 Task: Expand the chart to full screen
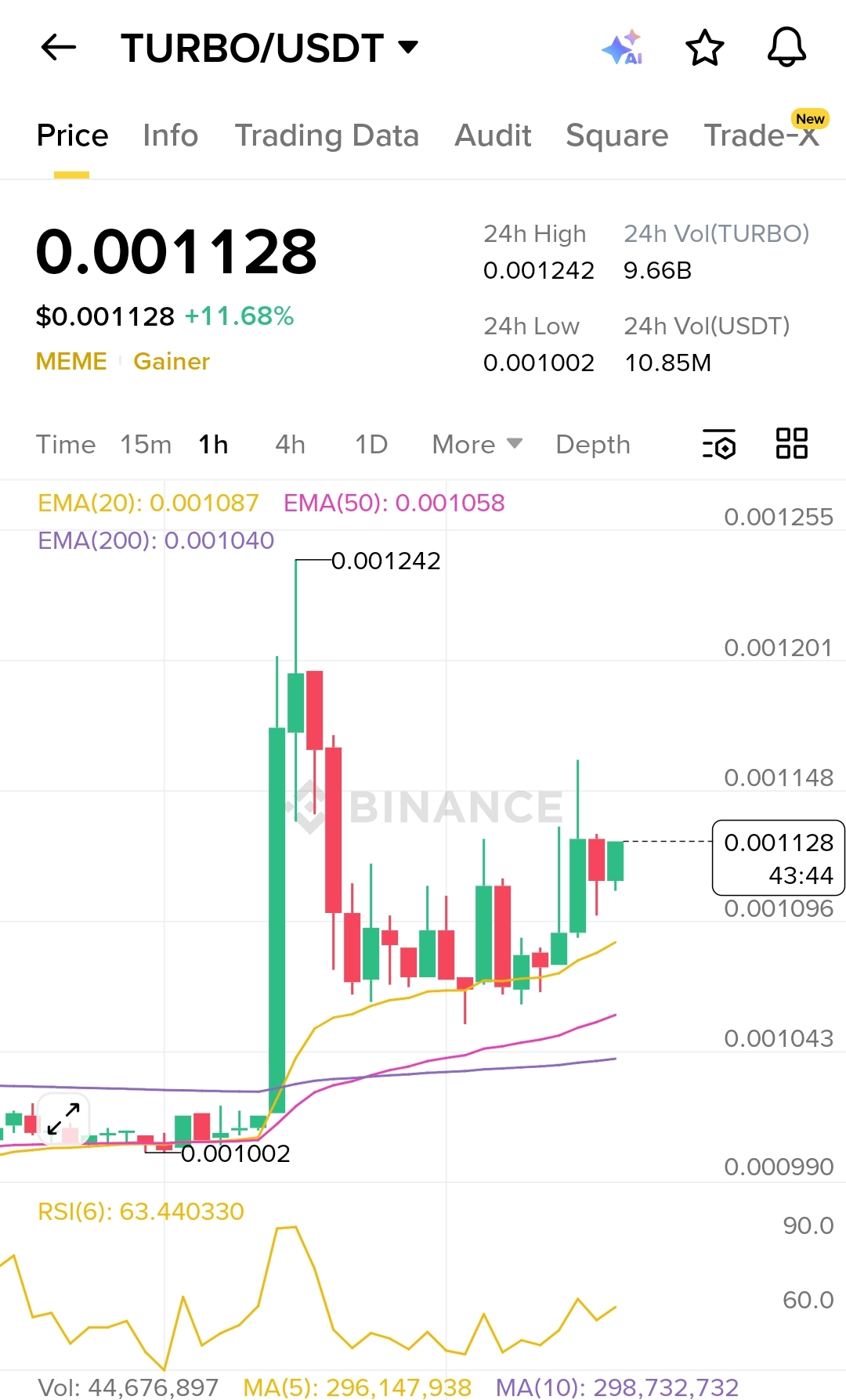pyautogui.click(x=63, y=1118)
